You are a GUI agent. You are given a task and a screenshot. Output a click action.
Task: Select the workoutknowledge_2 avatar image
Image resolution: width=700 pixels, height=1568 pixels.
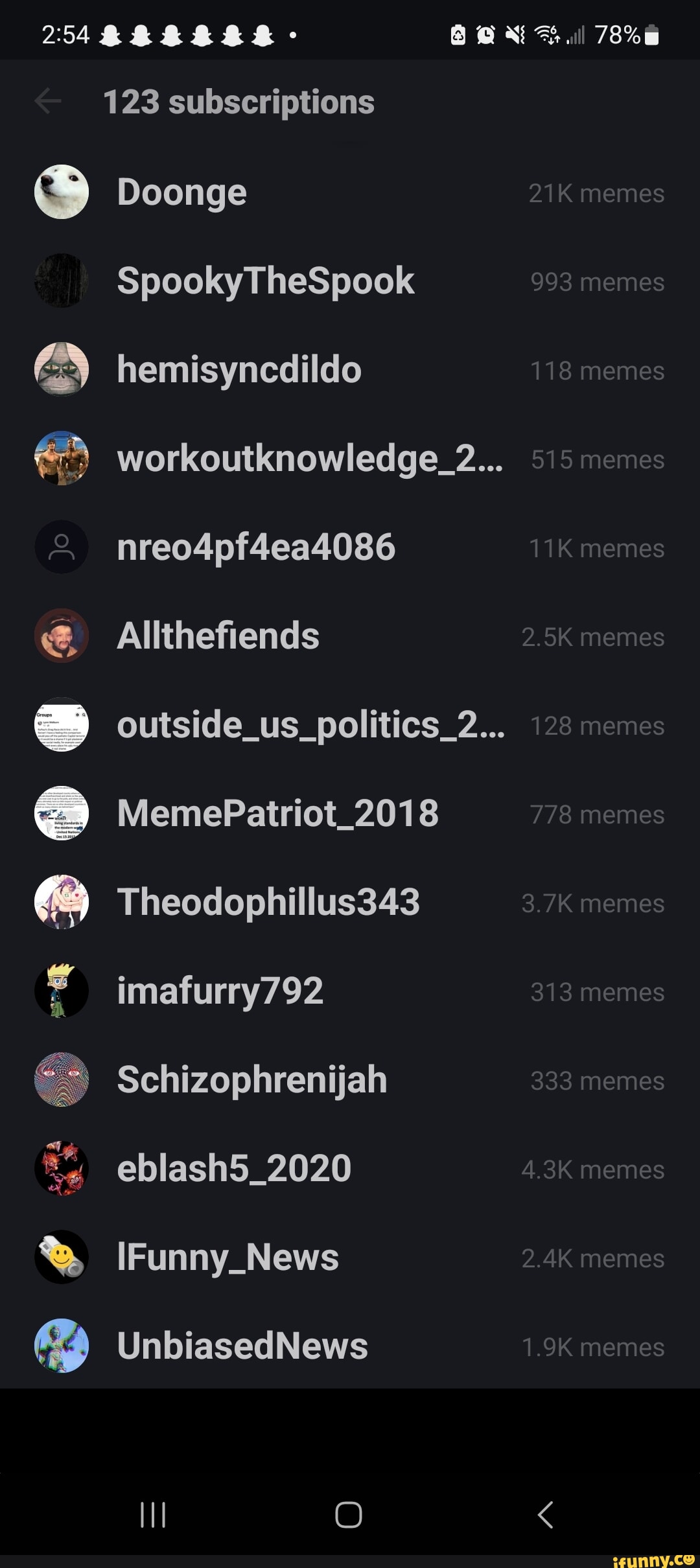62,458
